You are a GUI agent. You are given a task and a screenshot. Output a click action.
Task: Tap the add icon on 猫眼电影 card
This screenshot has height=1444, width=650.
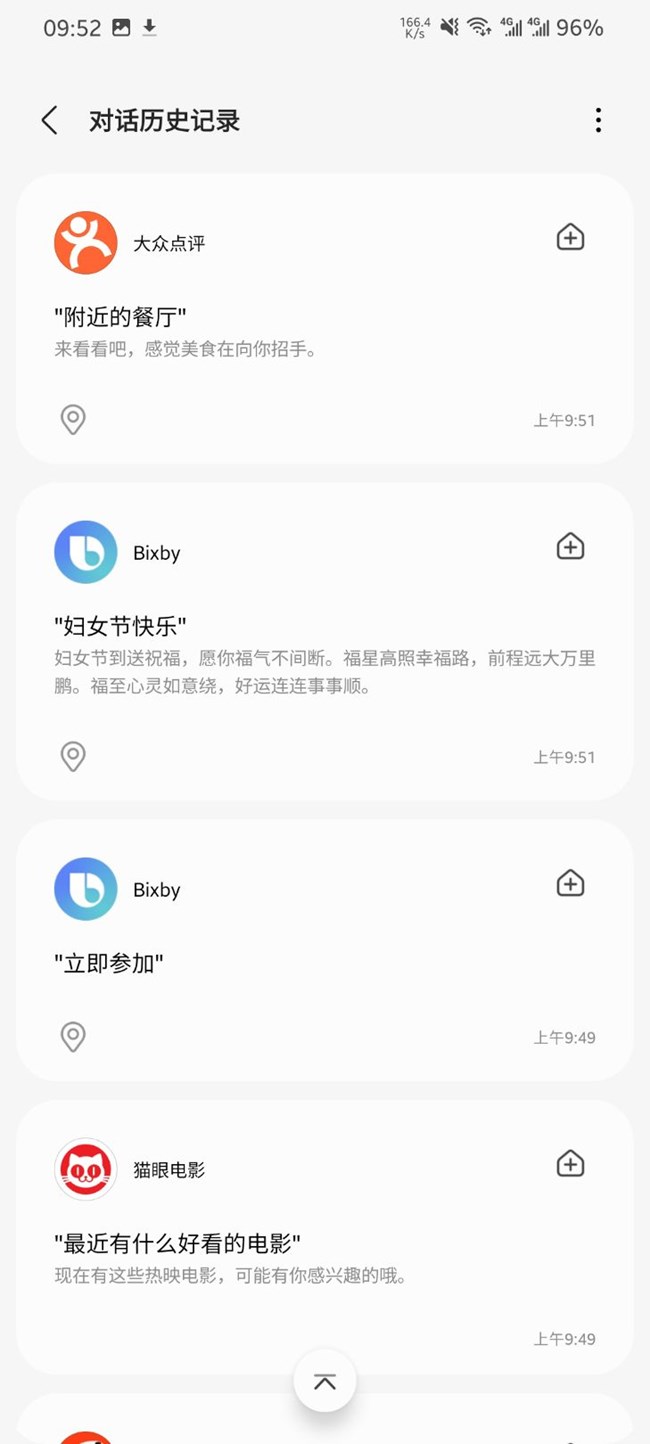pyautogui.click(x=570, y=1164)
